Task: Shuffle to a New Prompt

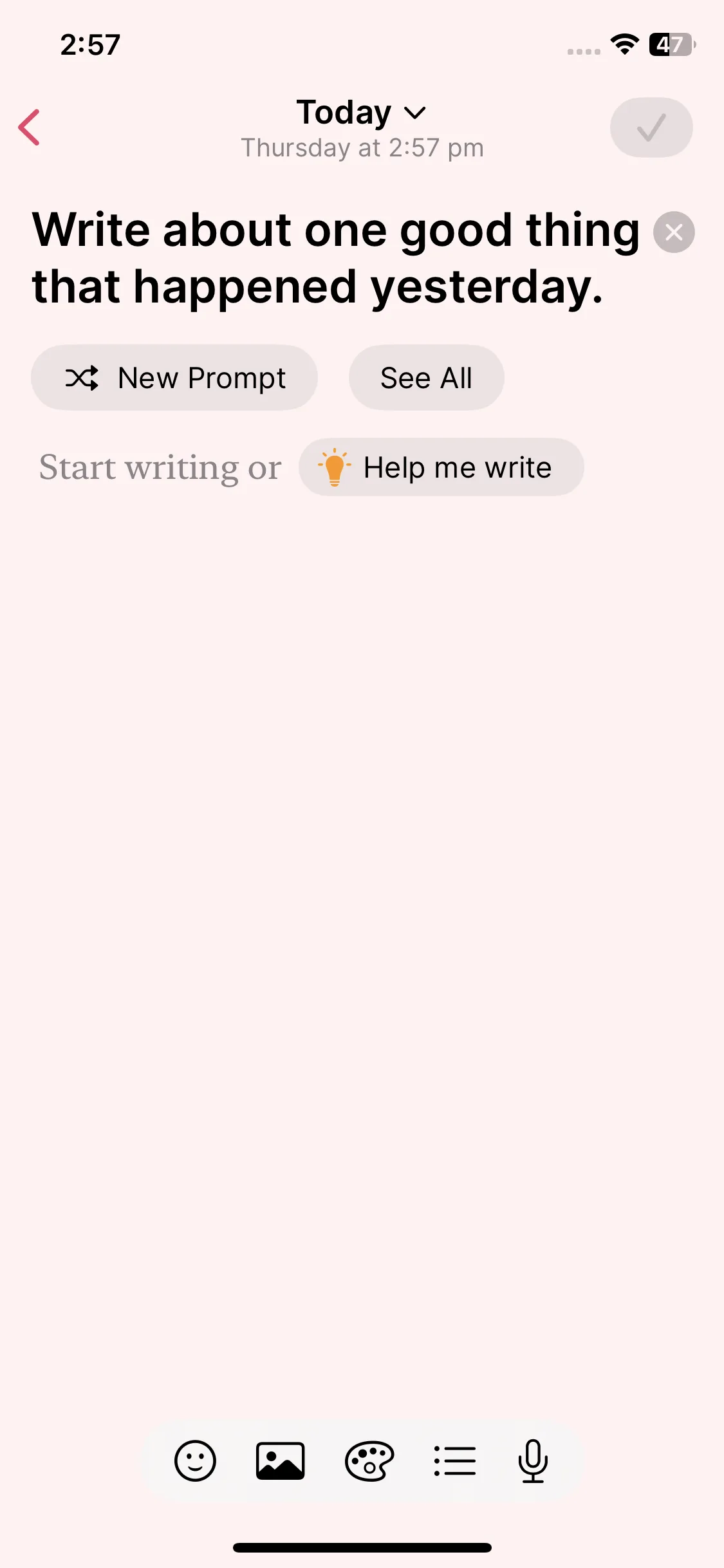Action: pos(174,378)
